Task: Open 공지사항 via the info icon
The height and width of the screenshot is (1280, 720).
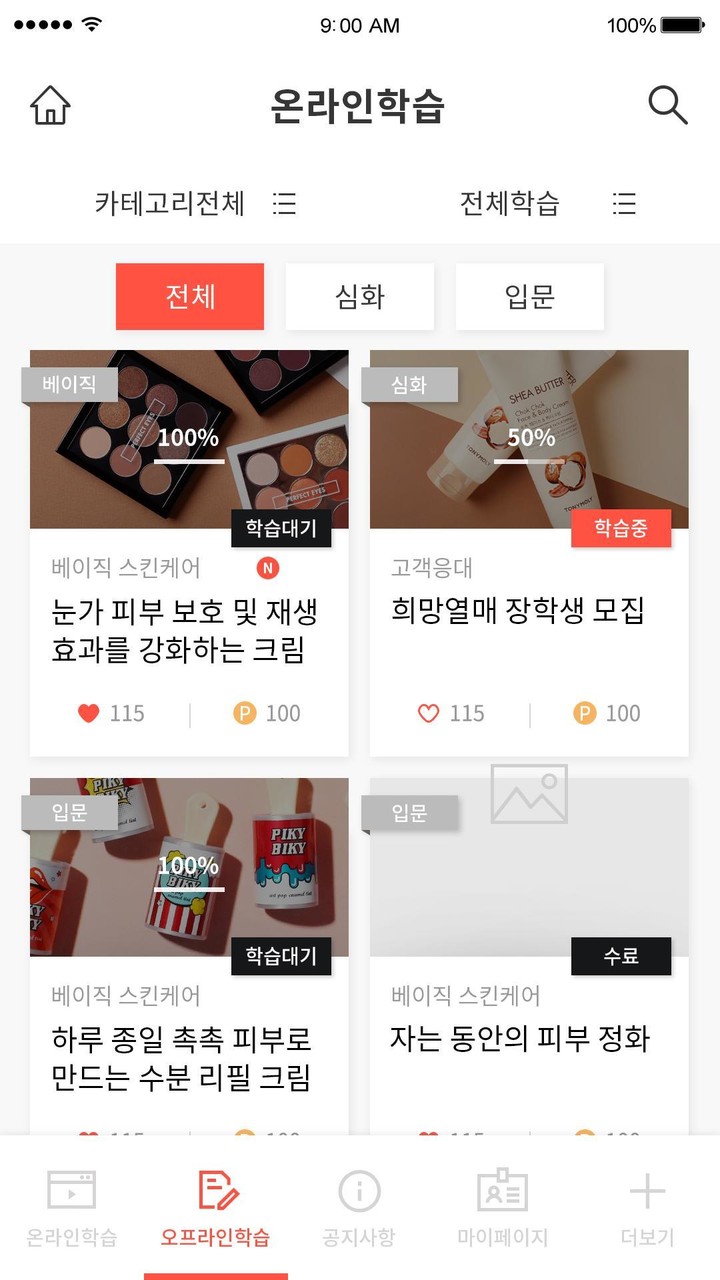Action: (359, 1191)
